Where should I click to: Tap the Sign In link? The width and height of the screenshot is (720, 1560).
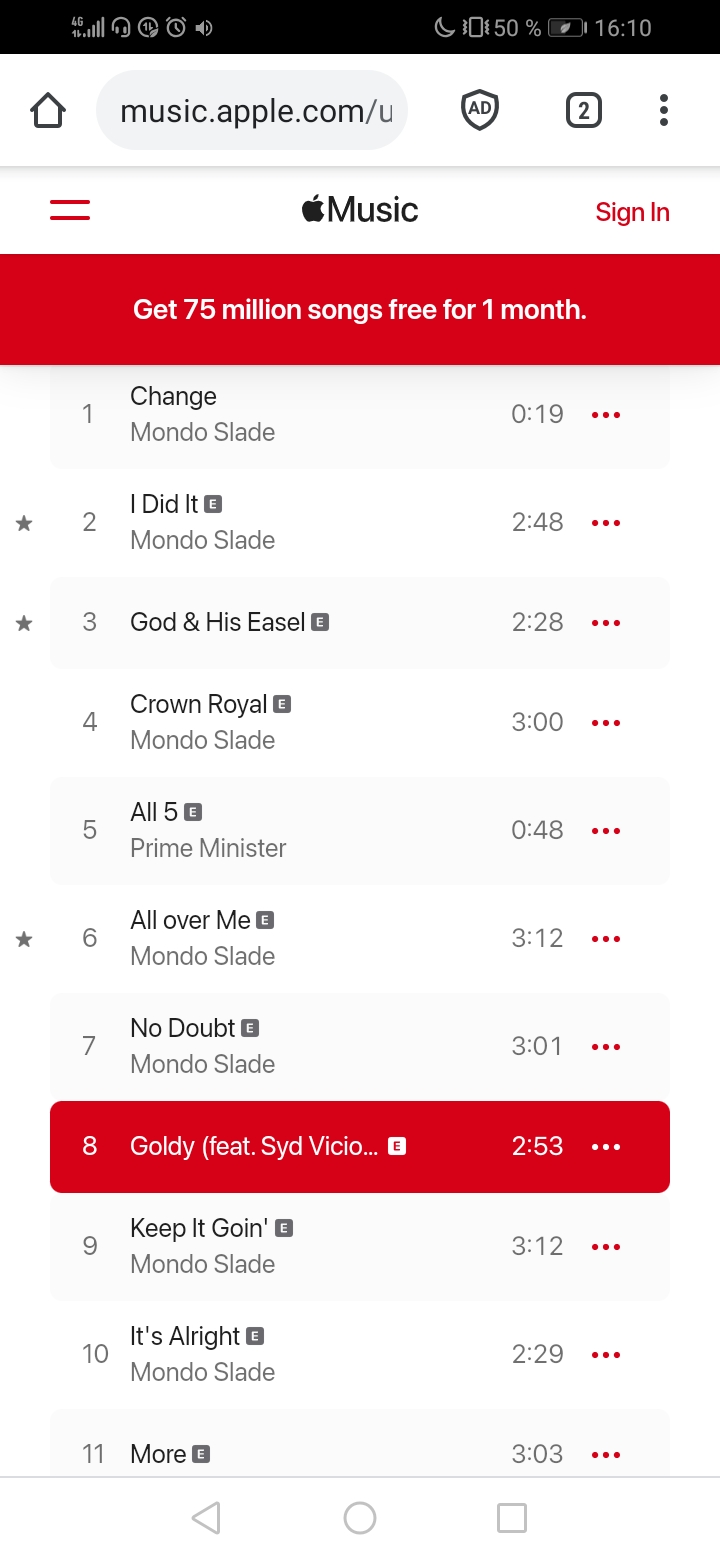[x=632, y=212]
